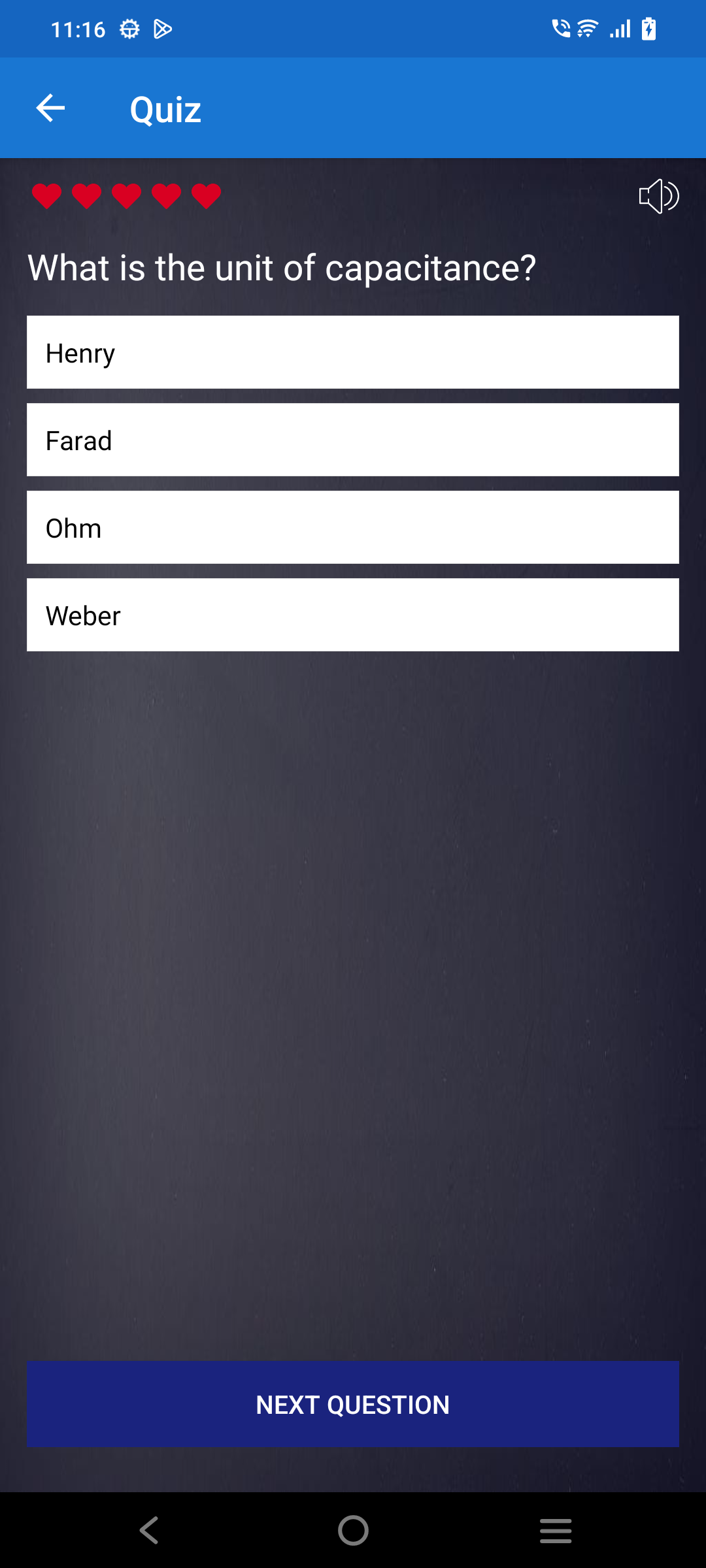This screenshot has width=706, height=1568.
Task: Tap the Android back navigation button
Action: click(148, 1529)
